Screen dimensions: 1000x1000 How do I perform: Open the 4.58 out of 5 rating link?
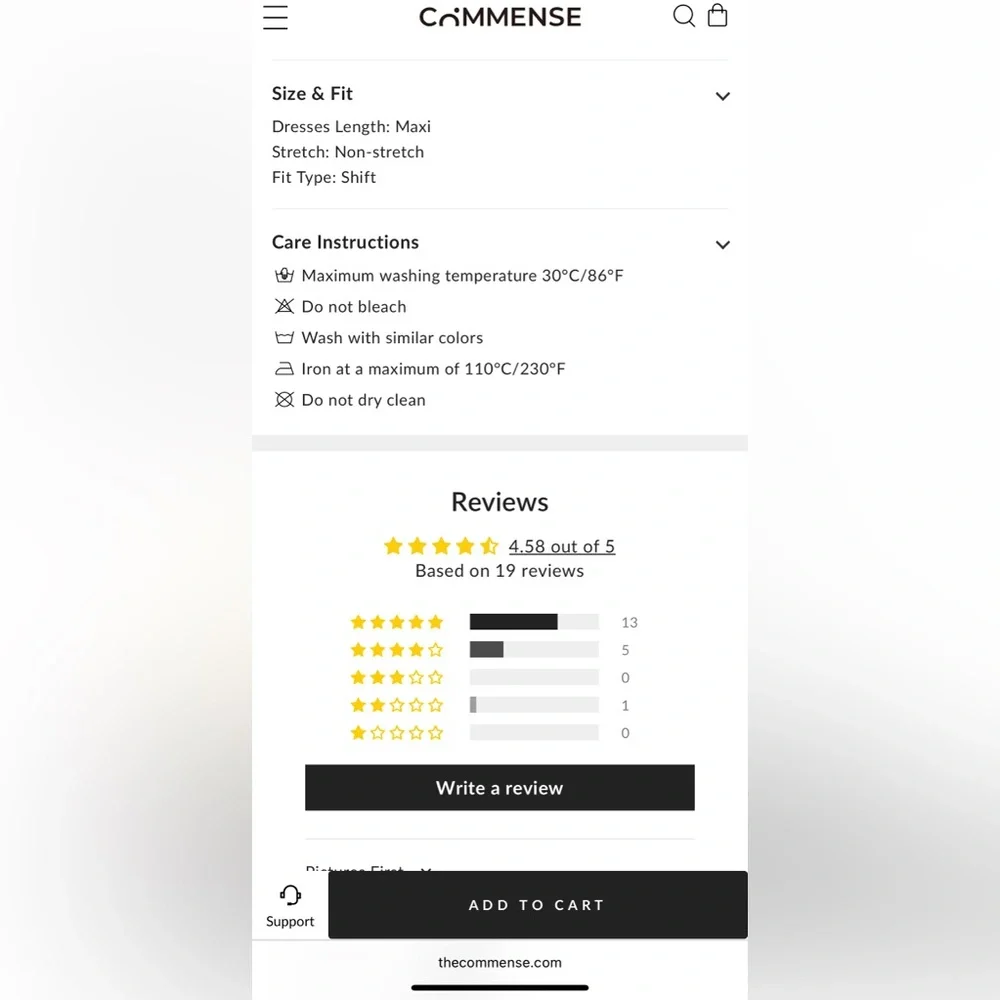[561, 546]
